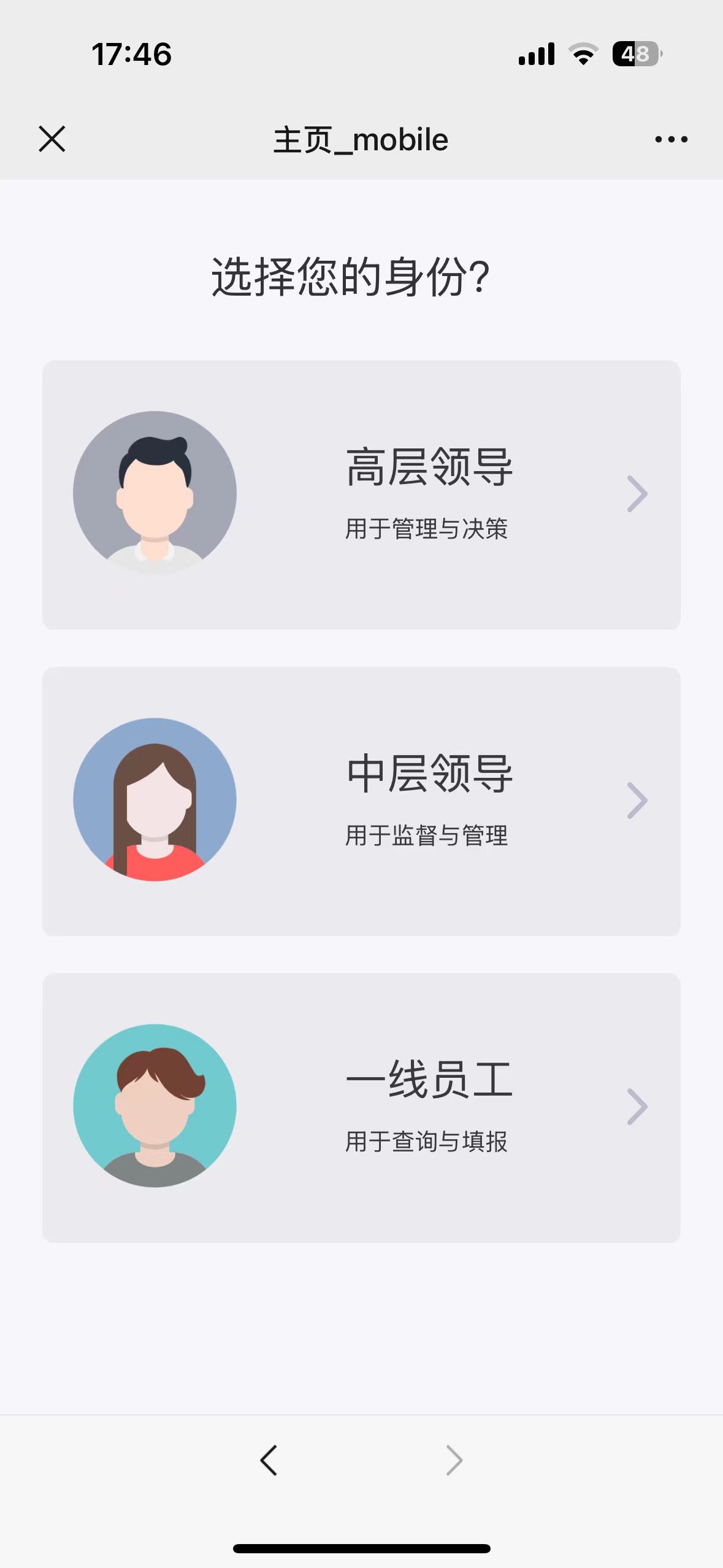Tap the bottom forward arrow
The image size is (723, 1568).
(454, 1460)
